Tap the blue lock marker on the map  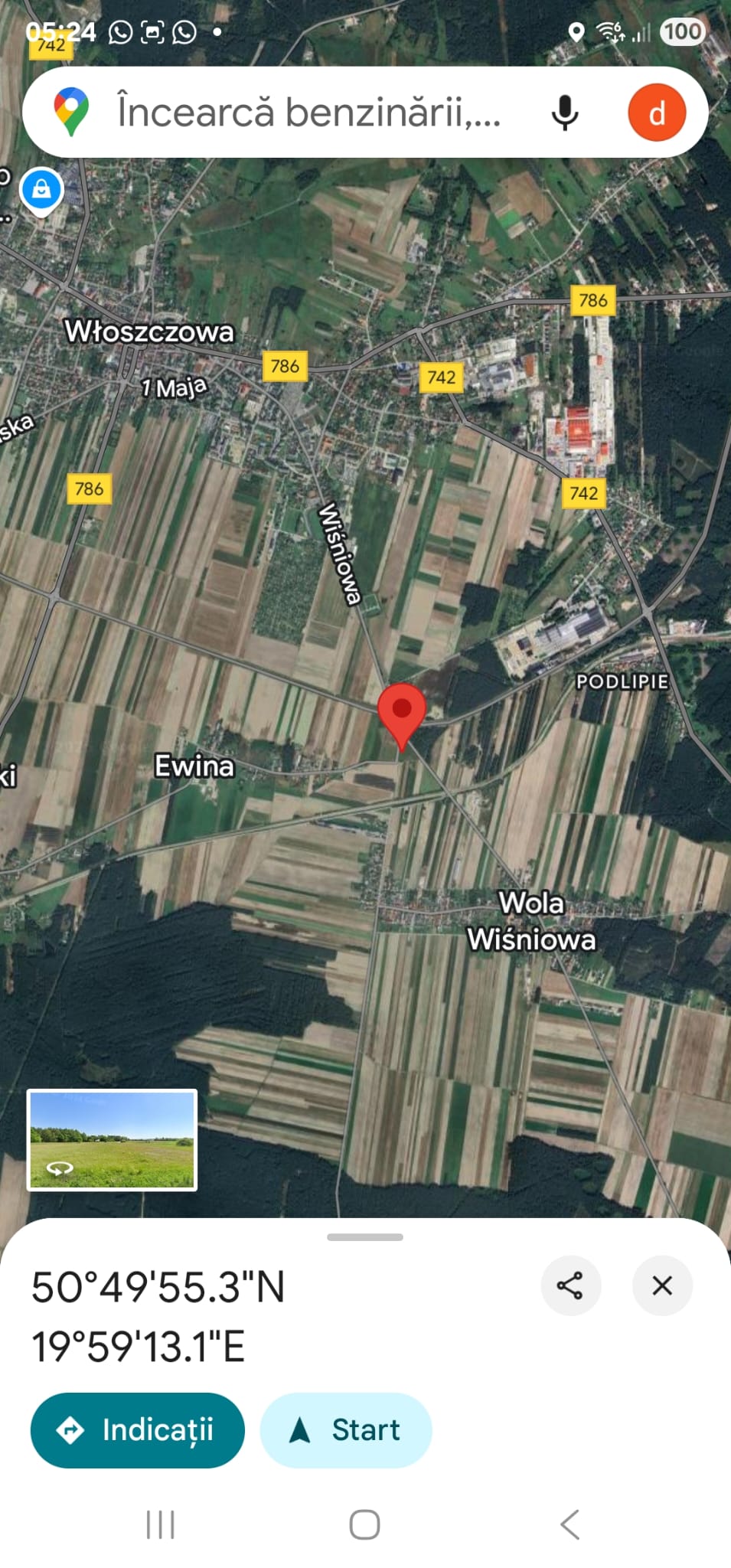(x=41, y=190)
